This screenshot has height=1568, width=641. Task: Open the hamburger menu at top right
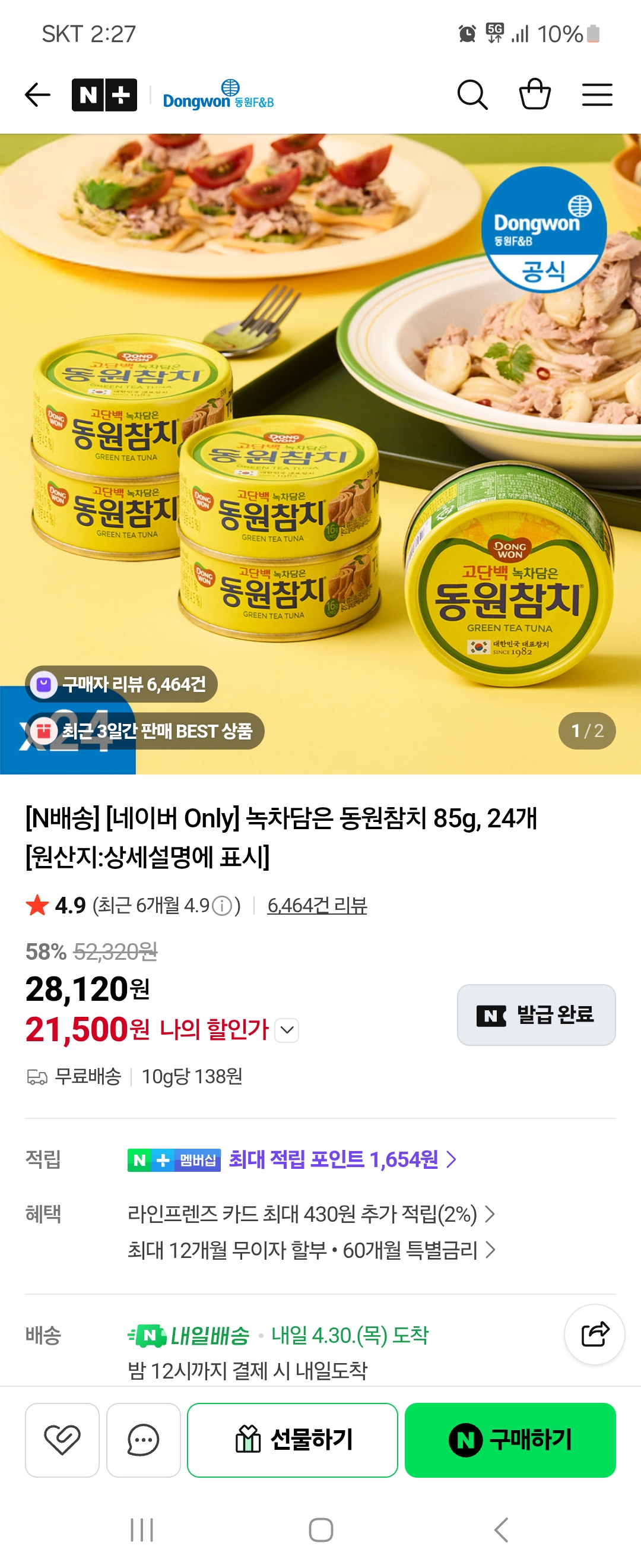pos(596,94)
